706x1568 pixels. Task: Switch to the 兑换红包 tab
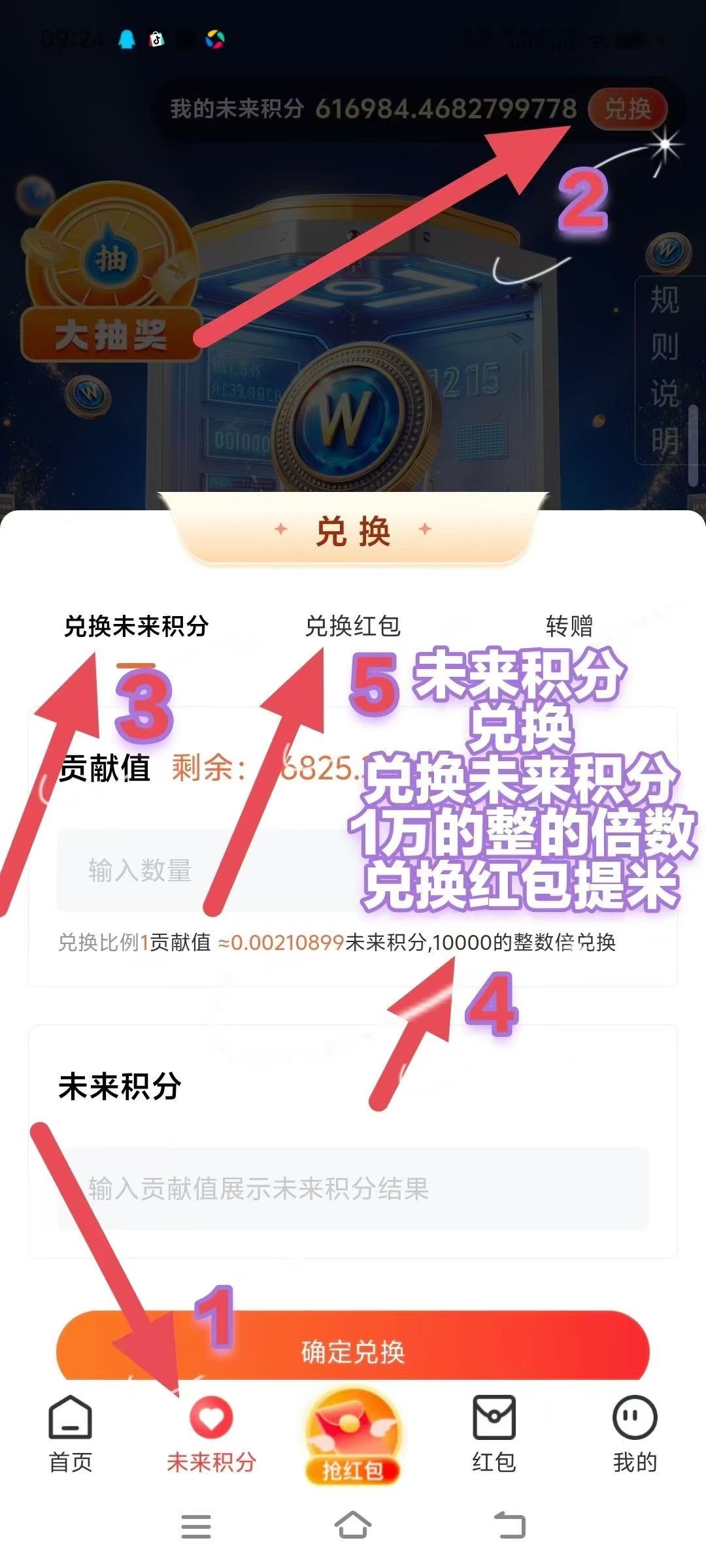pos(352,626)
